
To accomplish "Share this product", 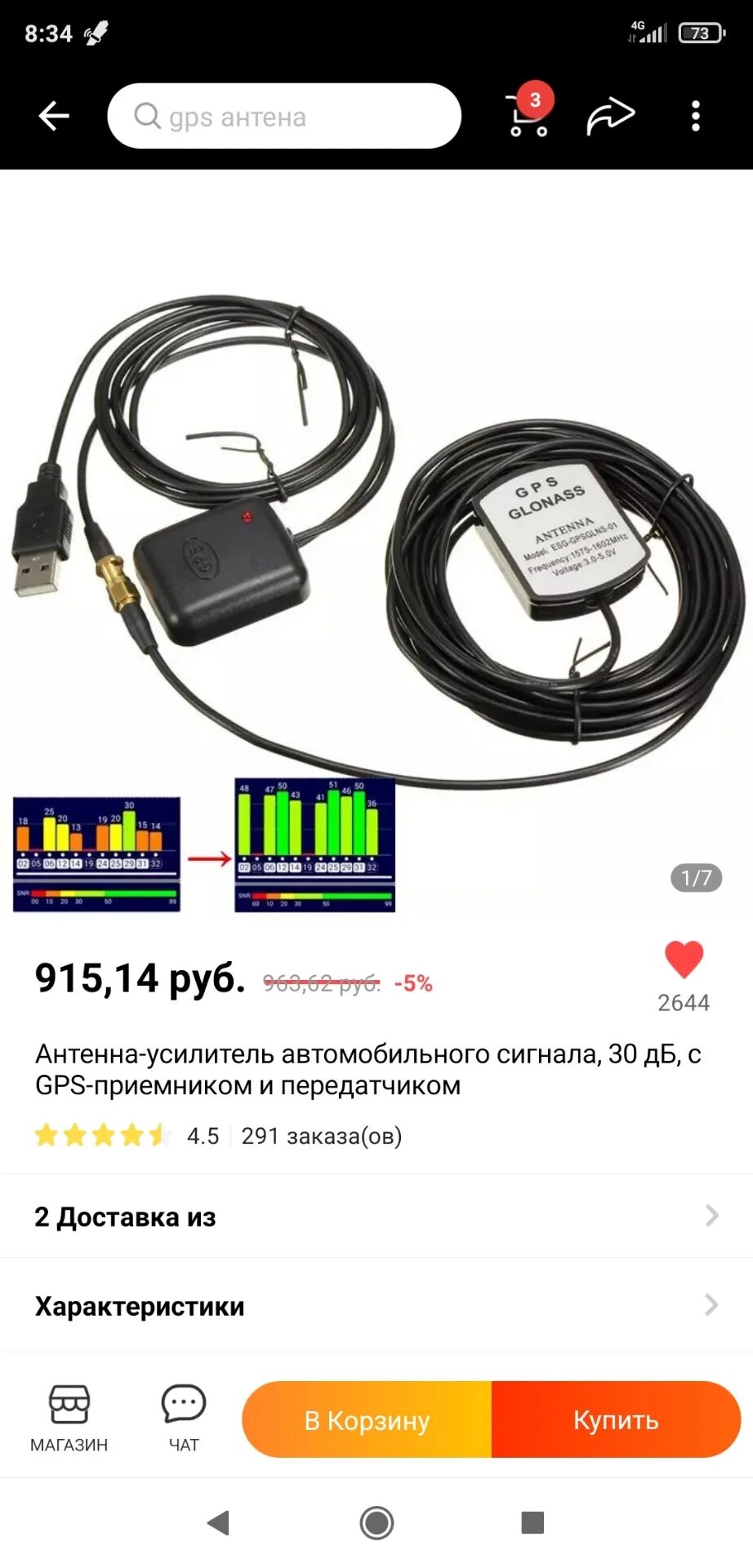I will (x=610, y=116).
